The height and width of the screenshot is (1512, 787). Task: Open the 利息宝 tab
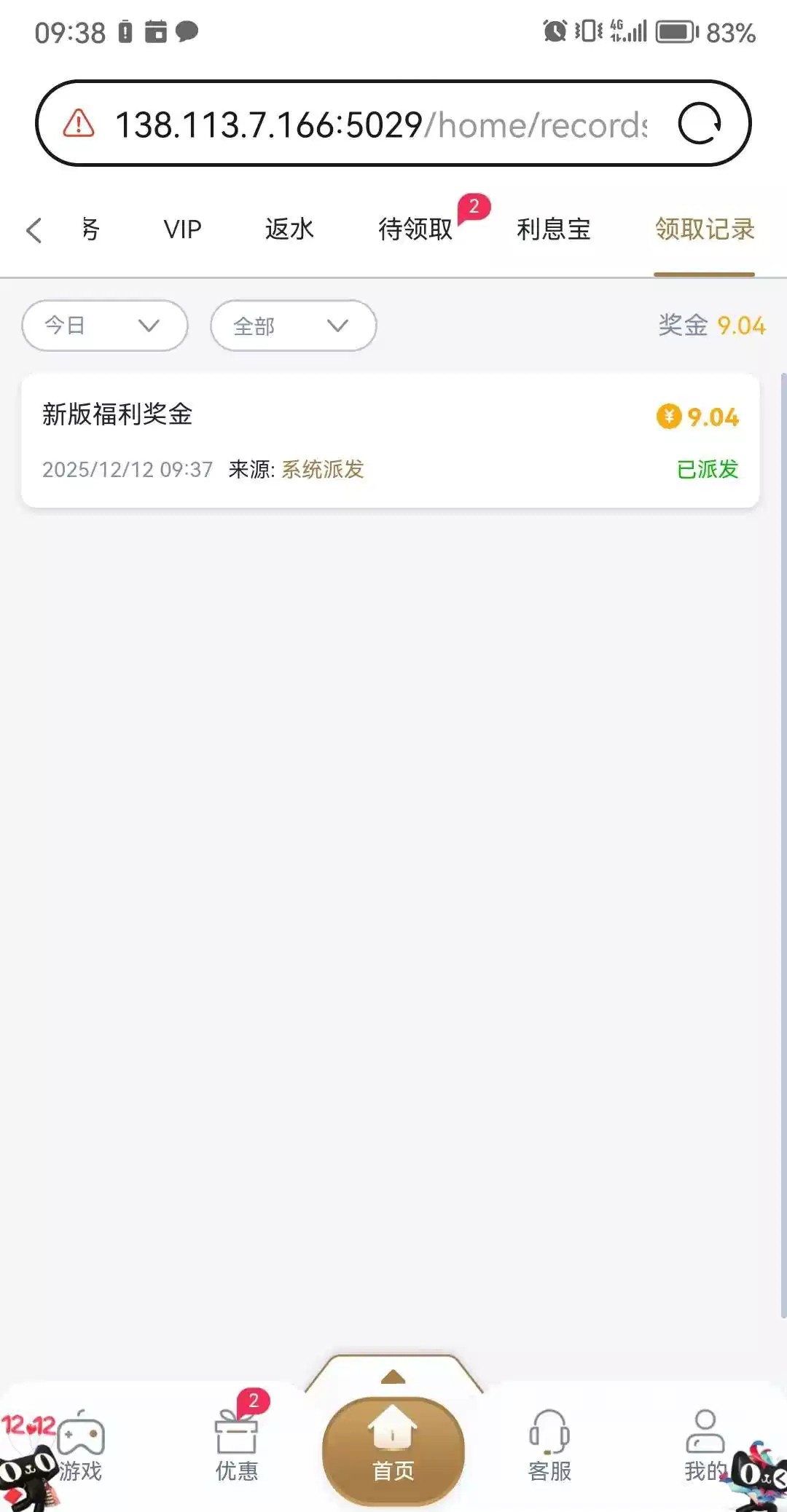pos(553,229)
